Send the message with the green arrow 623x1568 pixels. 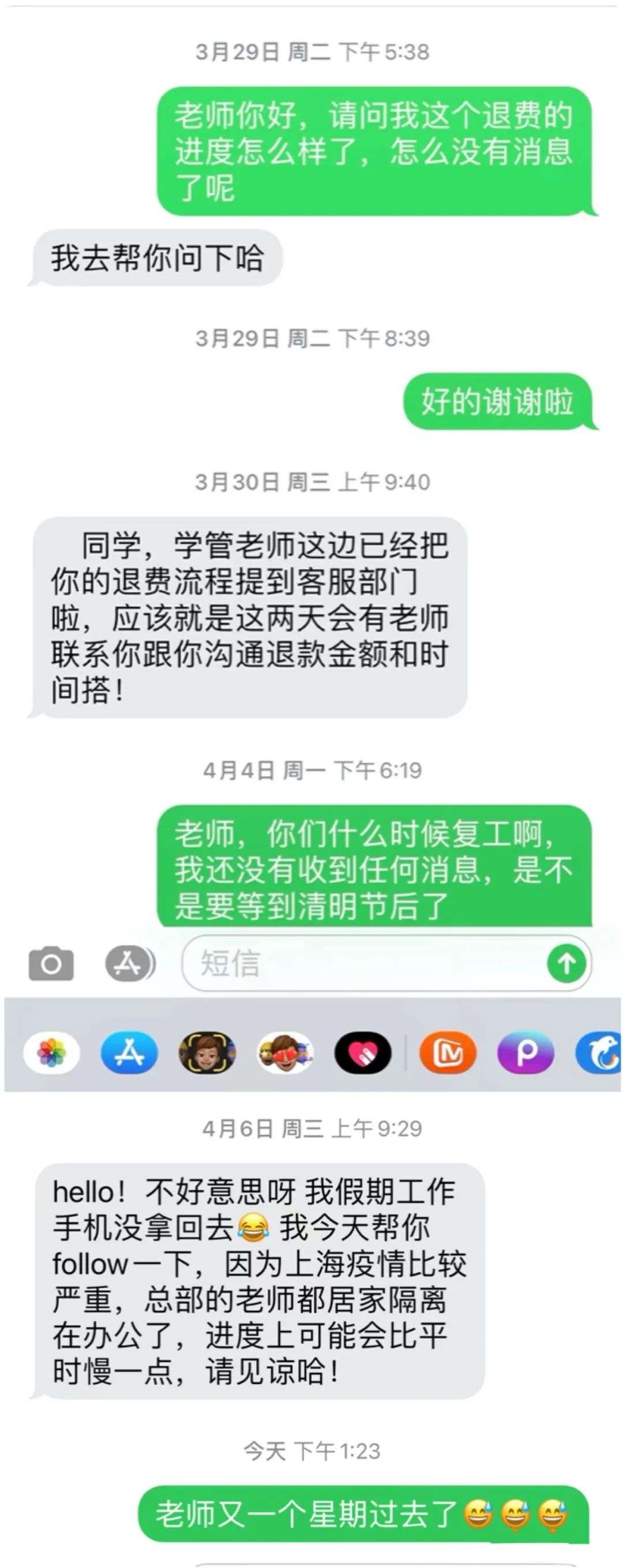(566, 964)
